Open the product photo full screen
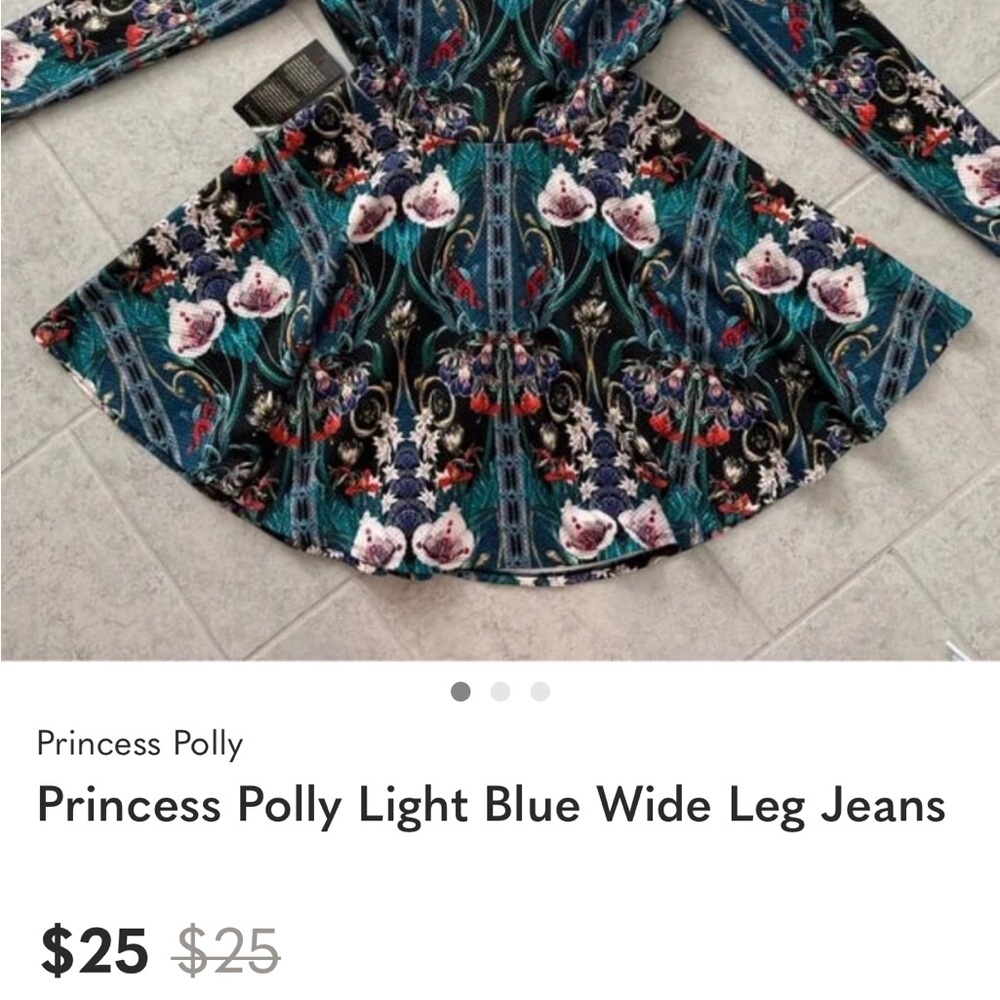The height and width of the screenshot is (1000, 1000). [x=500, y=330]
